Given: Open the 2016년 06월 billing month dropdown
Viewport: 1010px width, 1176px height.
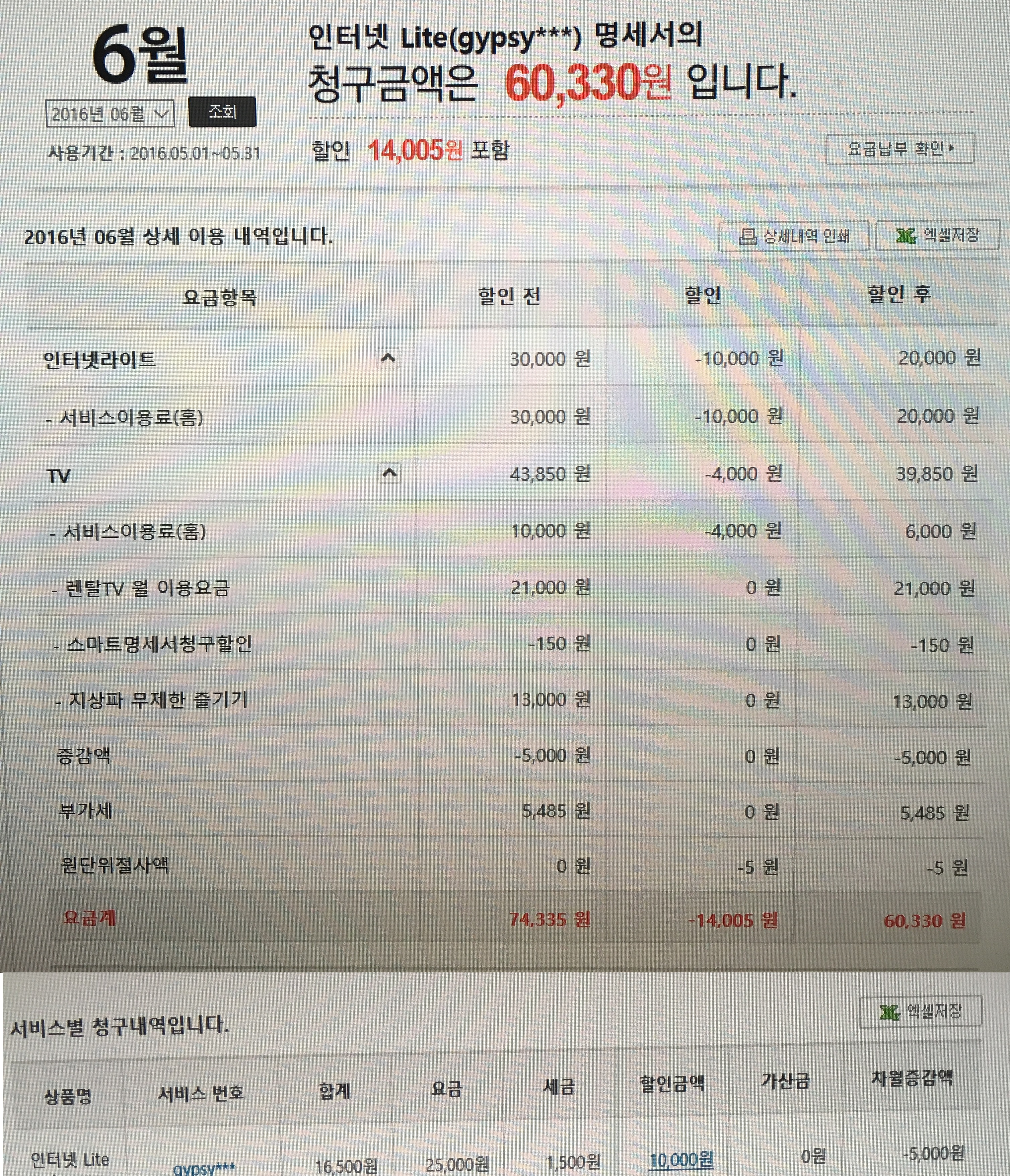Looking at the screenshot, I should 110,114.
